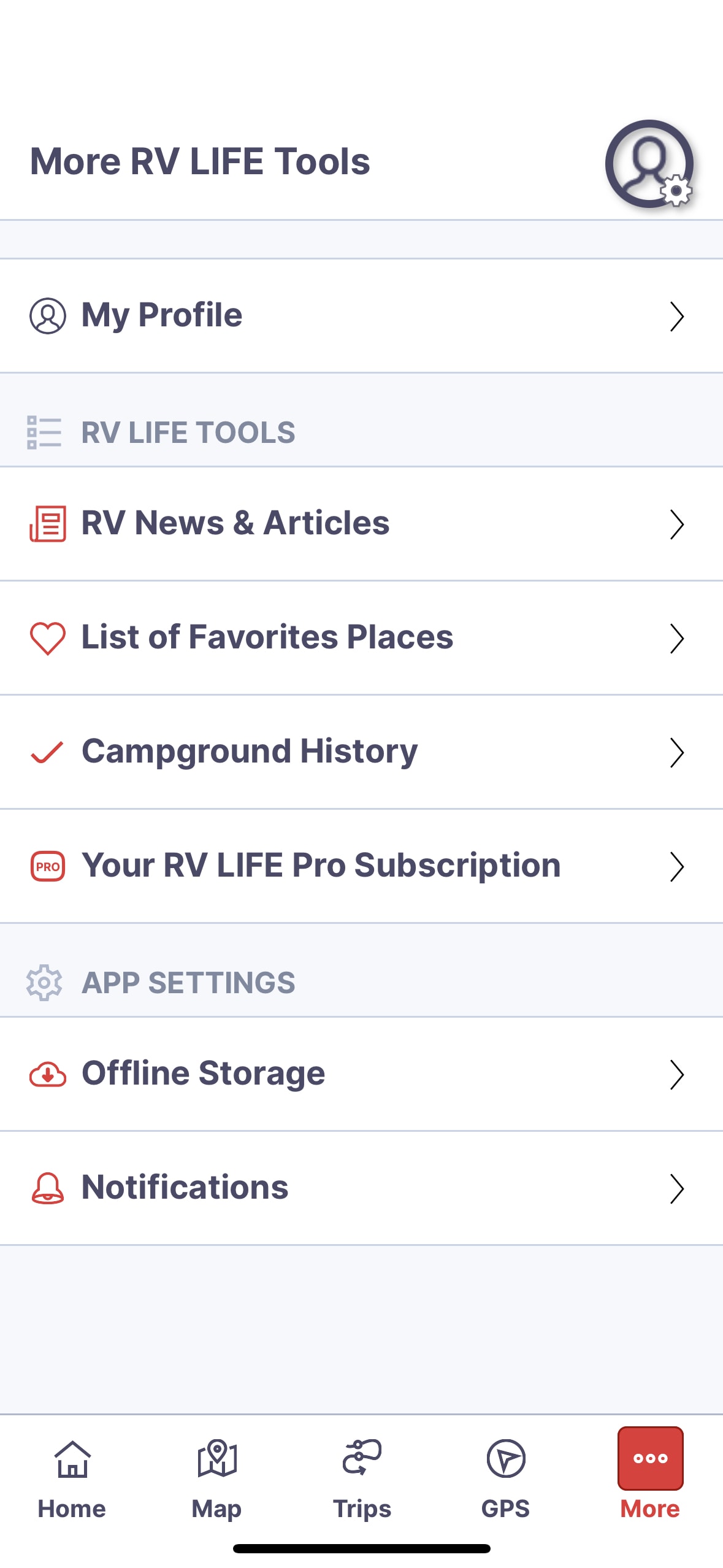This screenshot has height=1568, width=723.
Task: Open the user profile avatar icon
Action: pyautogui.click(x=650, y=162)
